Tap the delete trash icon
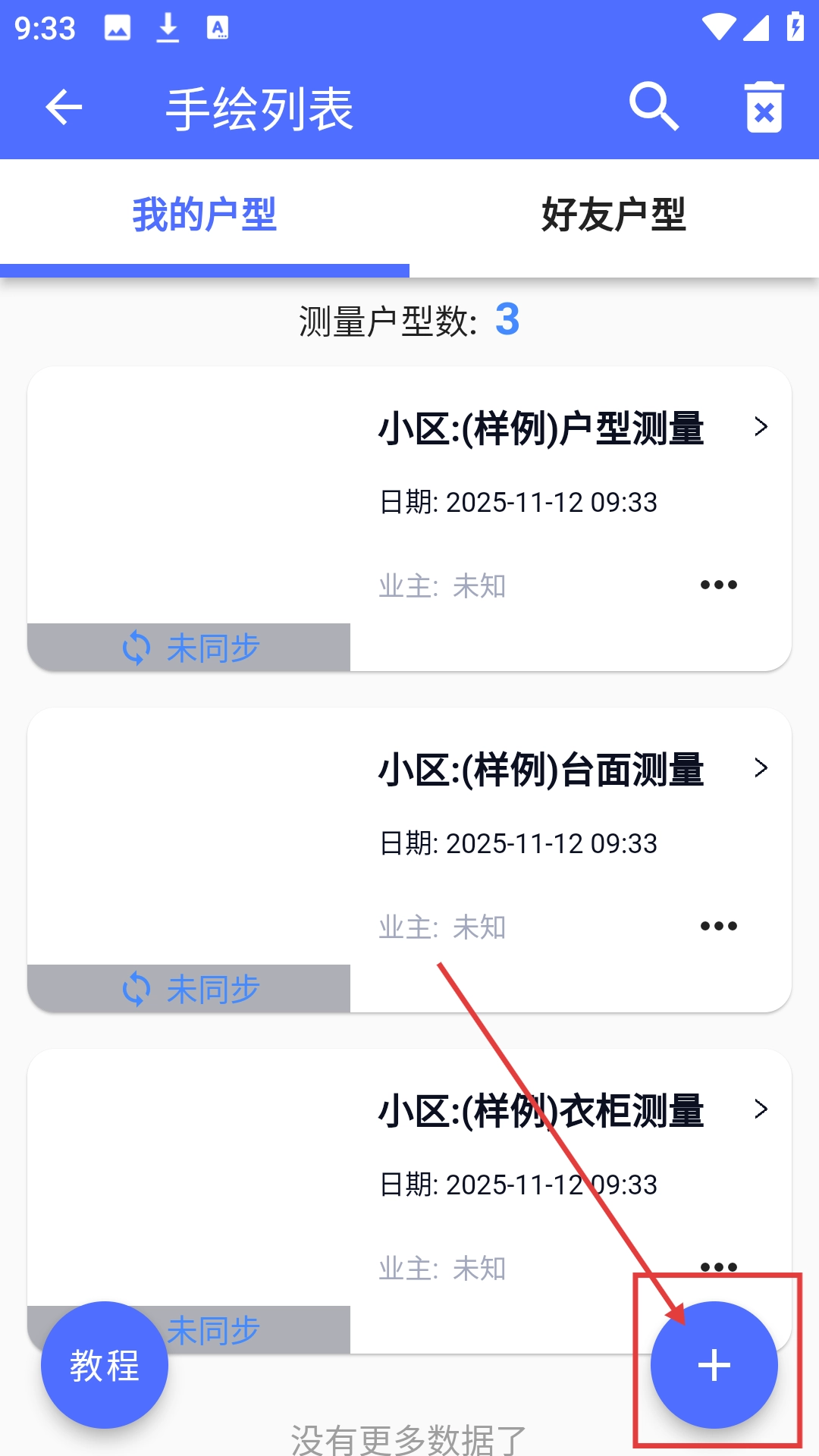The height and width of the screenshot is (1456, 819). [x=764, y=107]
